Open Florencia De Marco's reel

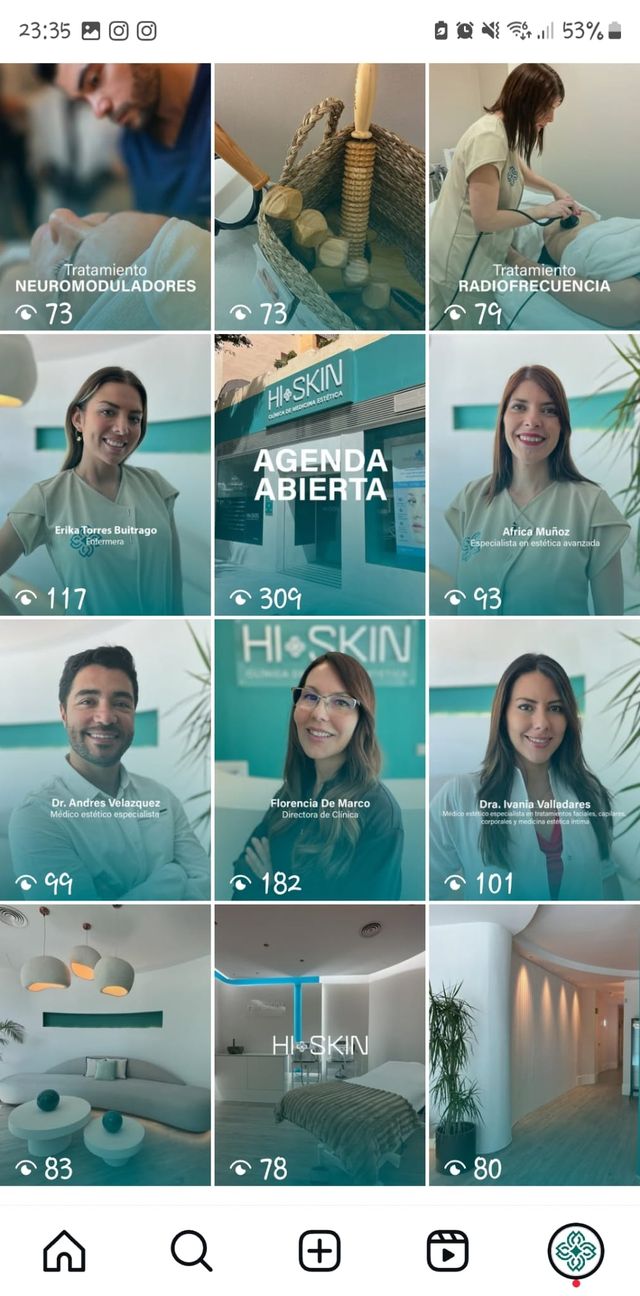(320, 759)
